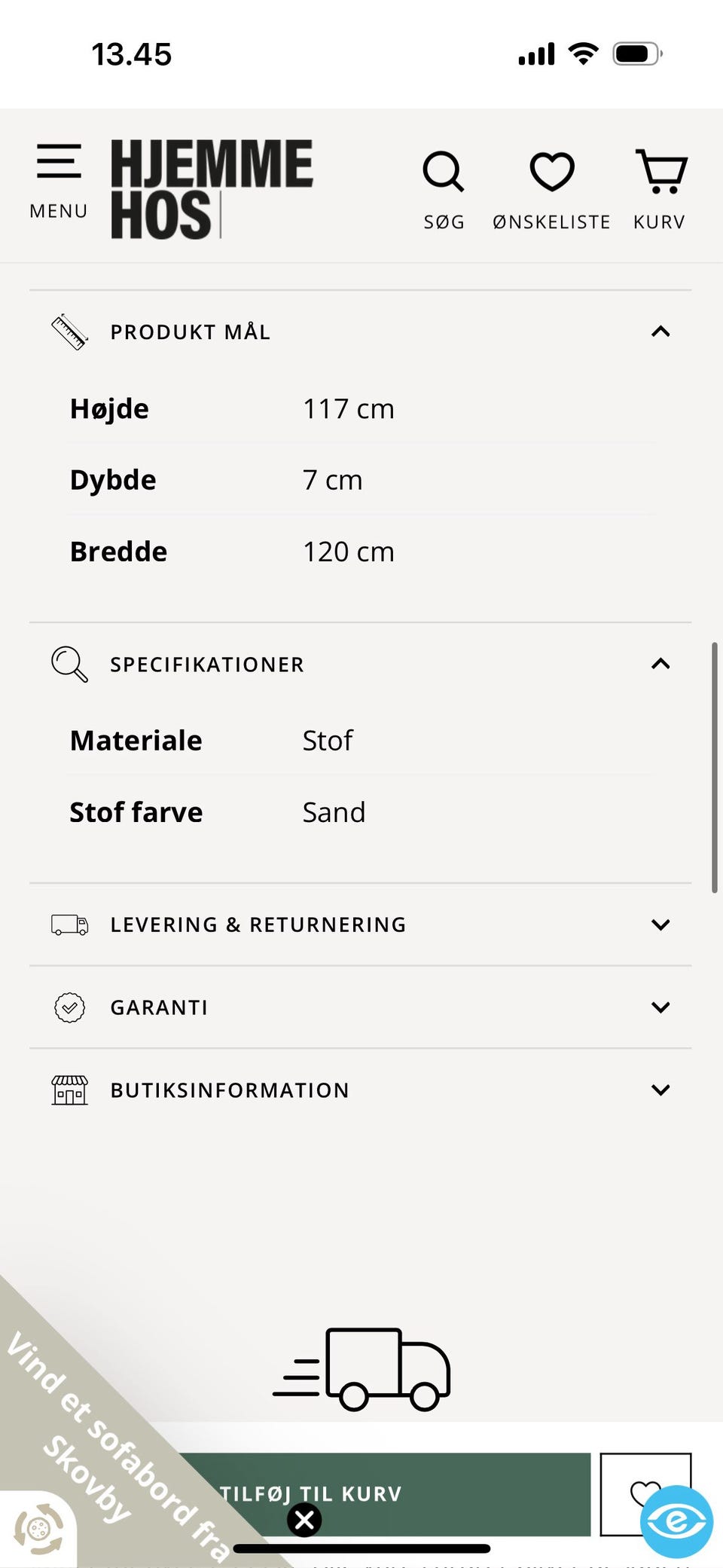Collapse the Produkt mål section
The height and width of the screenshot is (1568, 723).
click(x=660, y=332)
